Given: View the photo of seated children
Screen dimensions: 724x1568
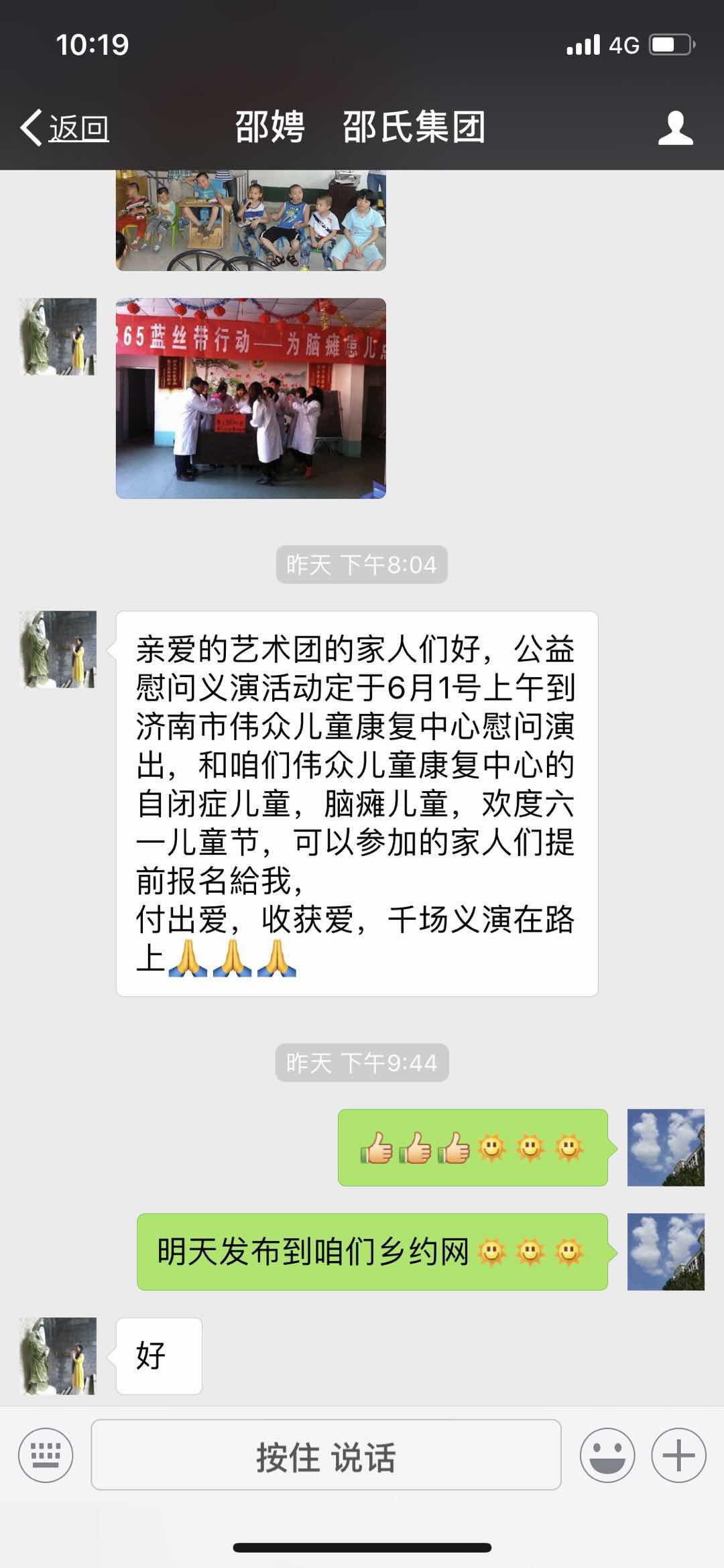Looking at the screenshot, I should [x=251, y=220].
